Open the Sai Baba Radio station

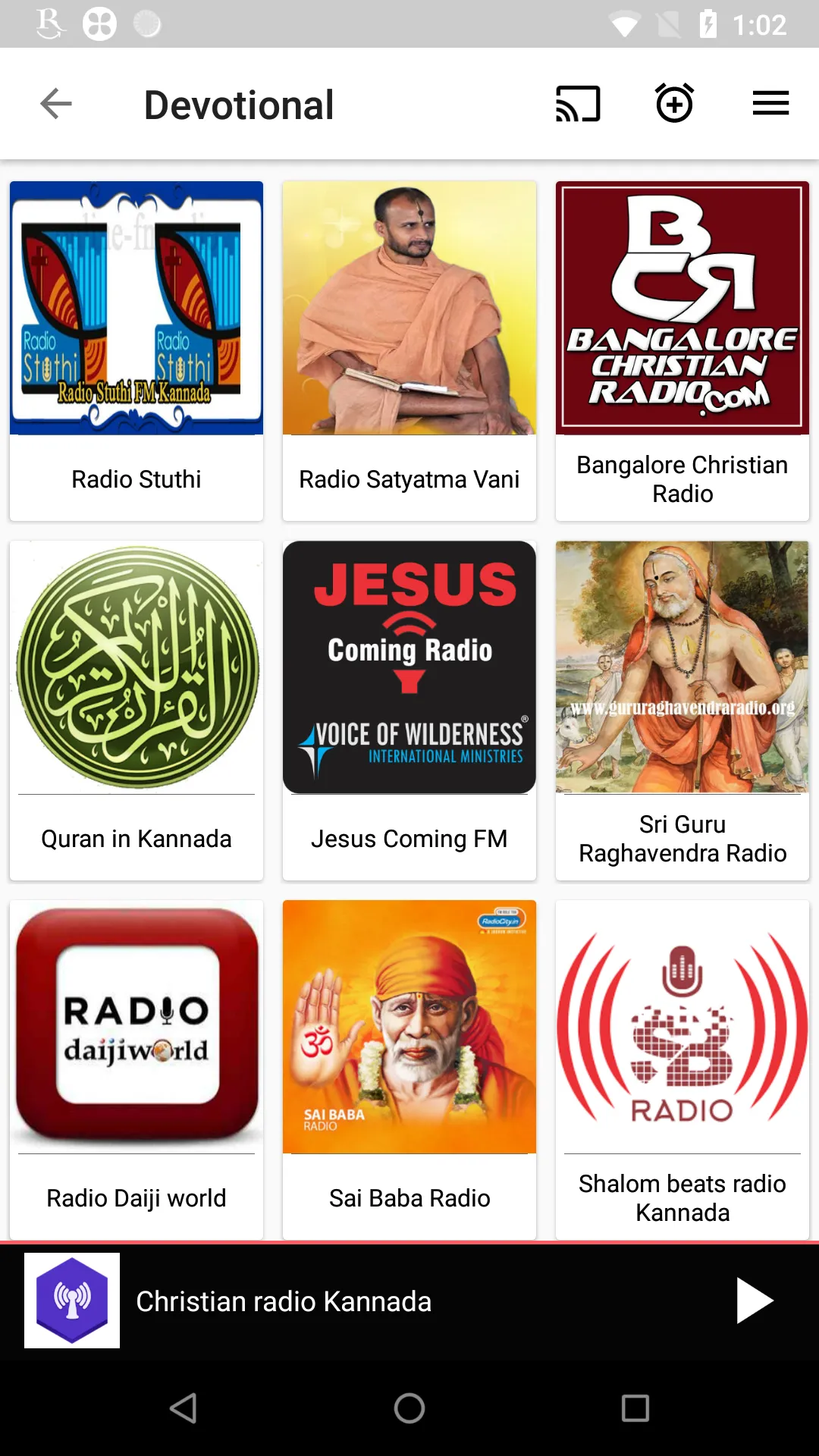click(409, 1069)
